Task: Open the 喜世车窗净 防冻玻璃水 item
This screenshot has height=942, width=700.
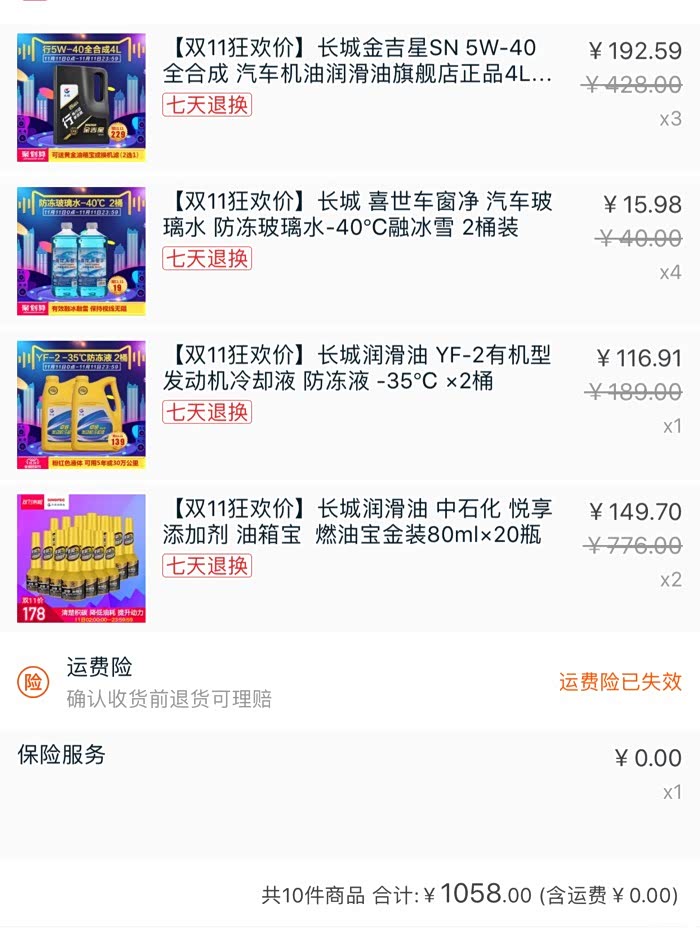Action: [x=358, y=215]
